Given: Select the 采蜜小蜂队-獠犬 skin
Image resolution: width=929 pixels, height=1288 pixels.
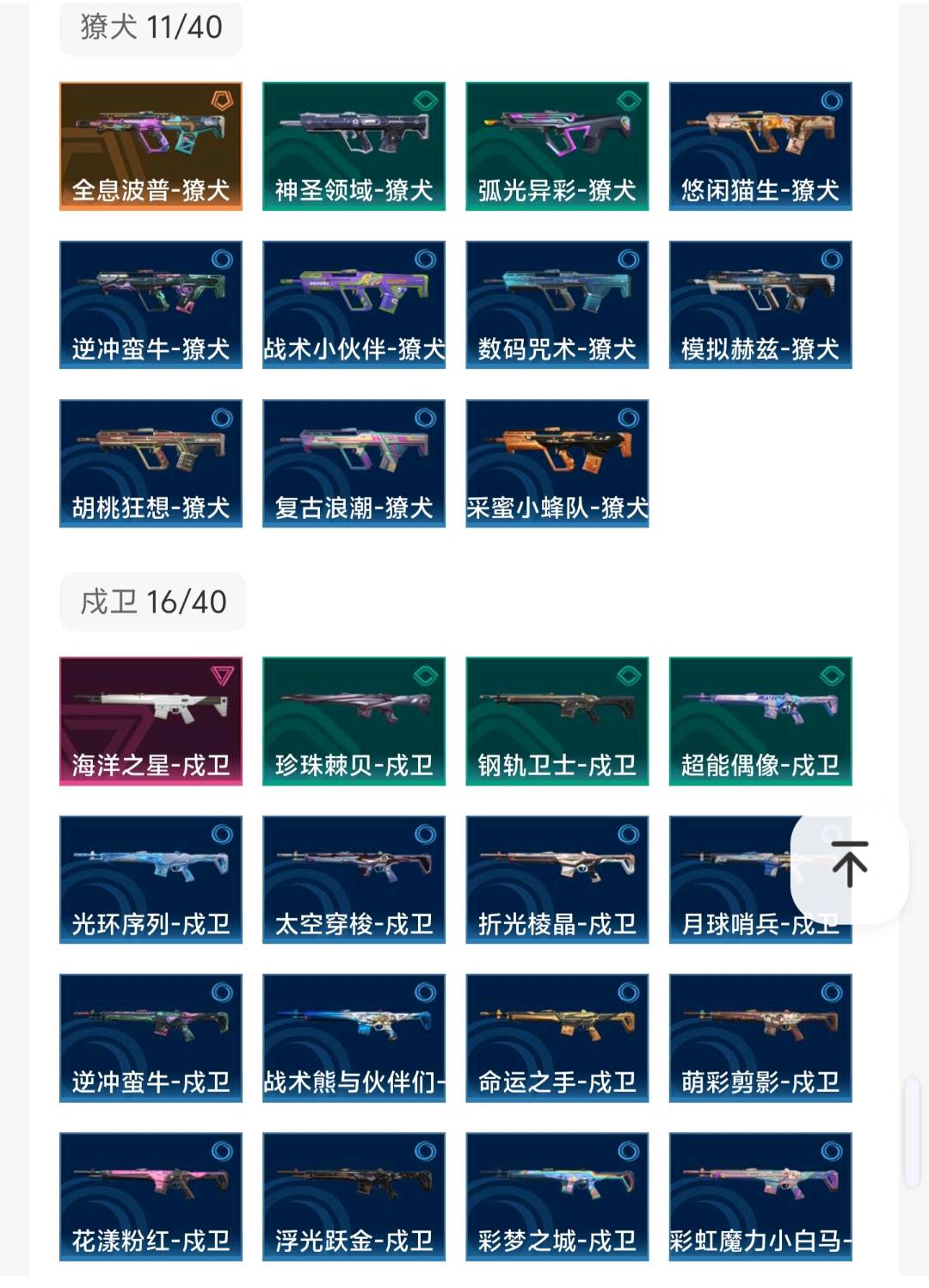Looking at the screenshot, I should point(557,463).
